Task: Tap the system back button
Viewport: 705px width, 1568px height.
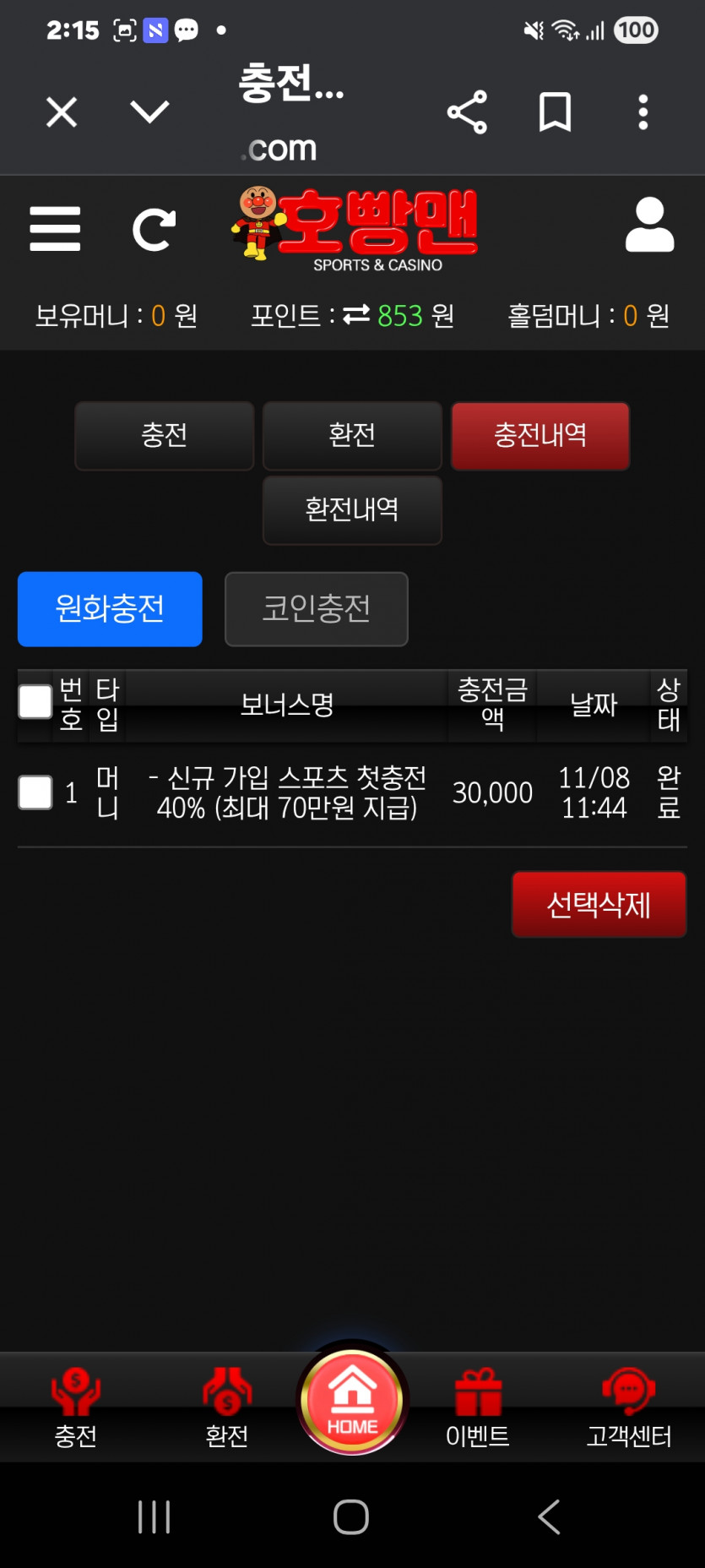Action: [x=549, y=1516]
